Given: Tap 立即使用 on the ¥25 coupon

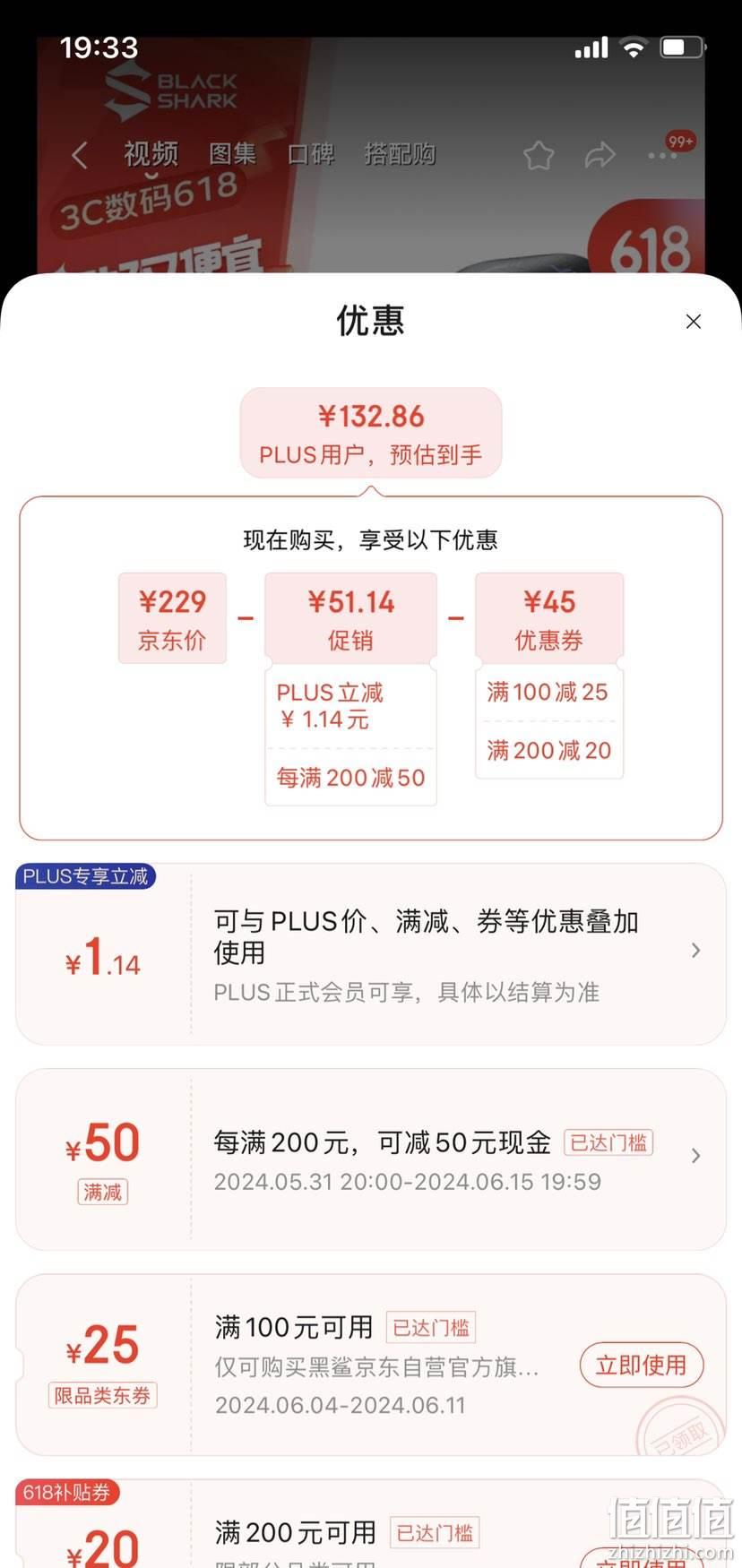Looking at the screenshot, I should (x=641, y=1366).
